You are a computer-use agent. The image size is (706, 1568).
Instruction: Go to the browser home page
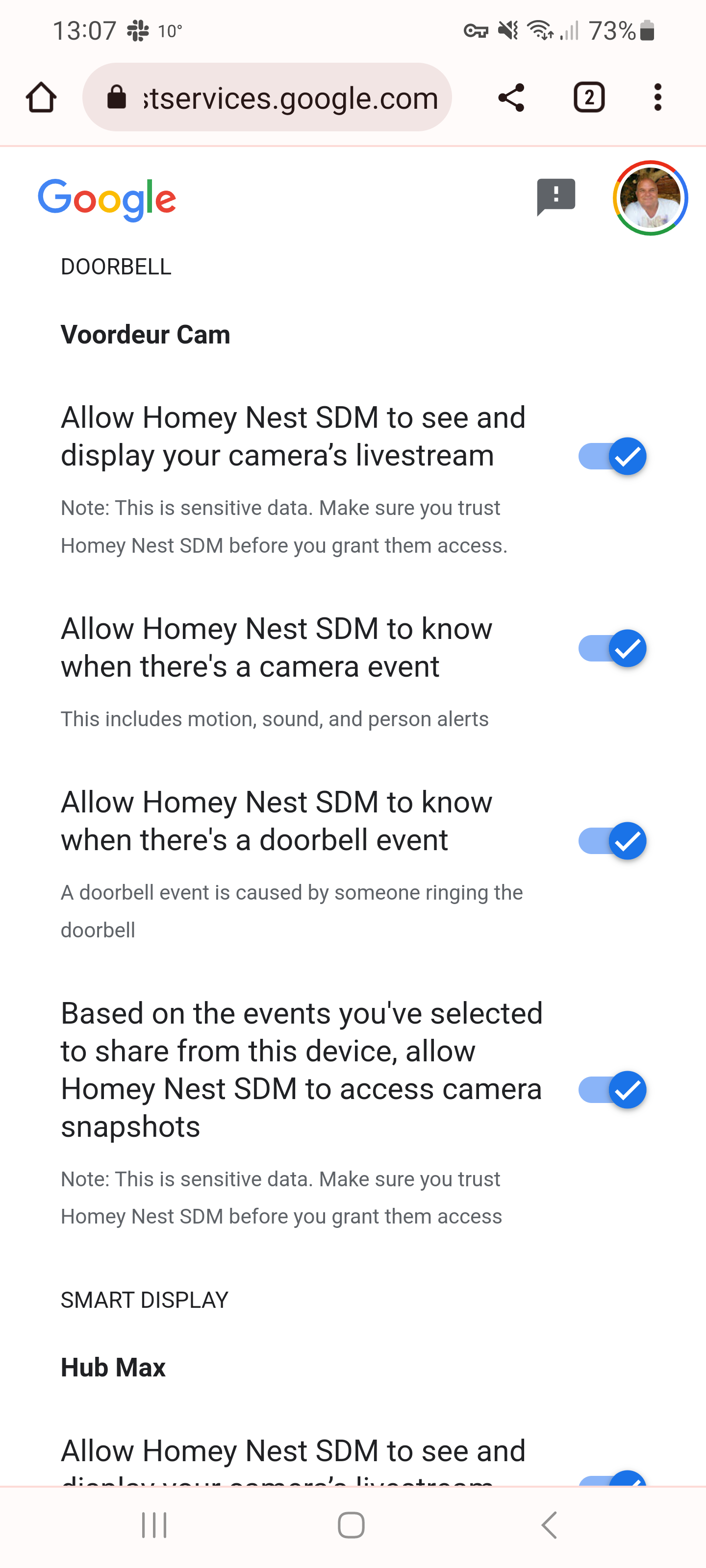41,98
